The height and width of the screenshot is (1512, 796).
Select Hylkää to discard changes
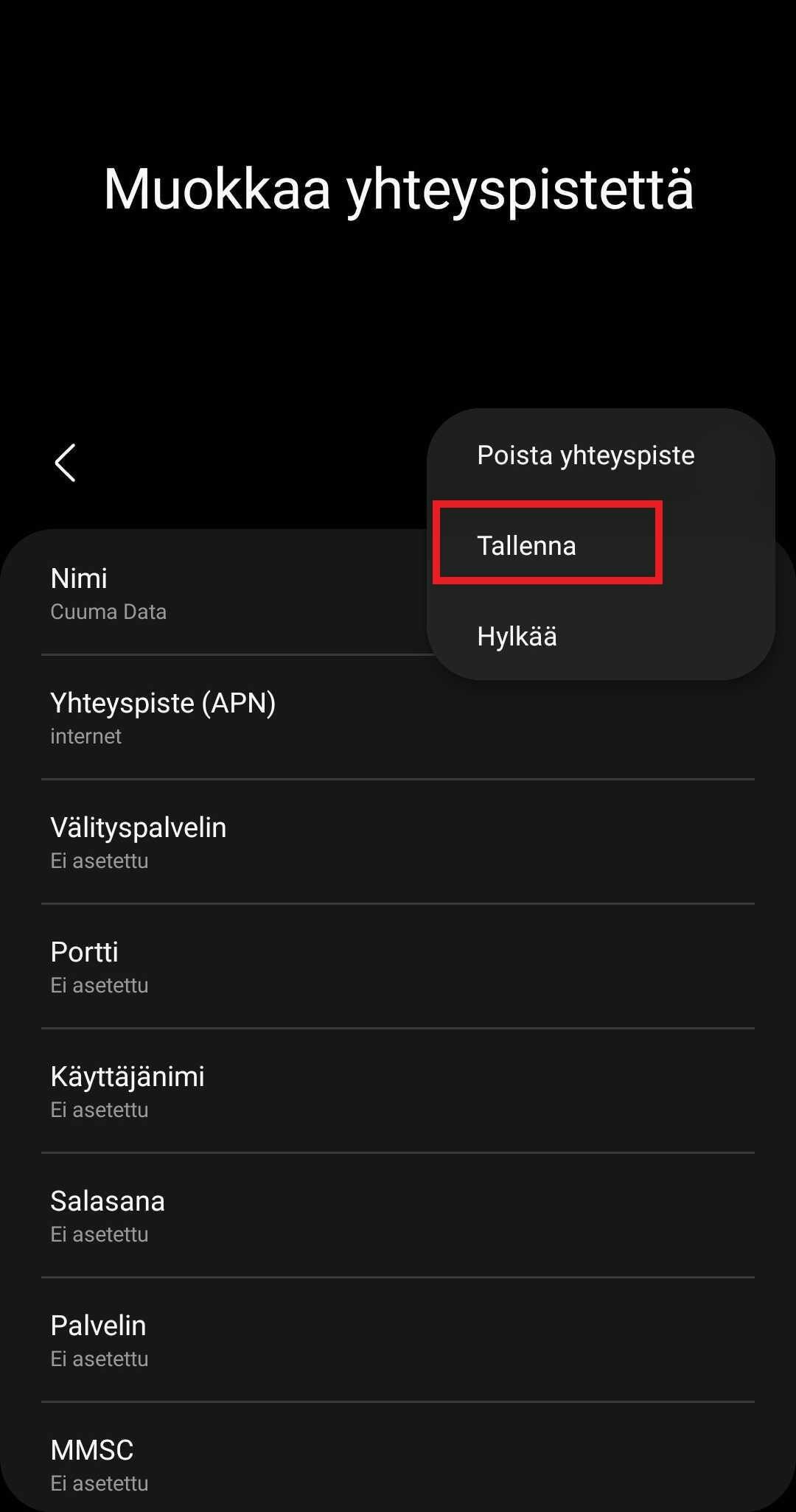click(x=517, y=636)
